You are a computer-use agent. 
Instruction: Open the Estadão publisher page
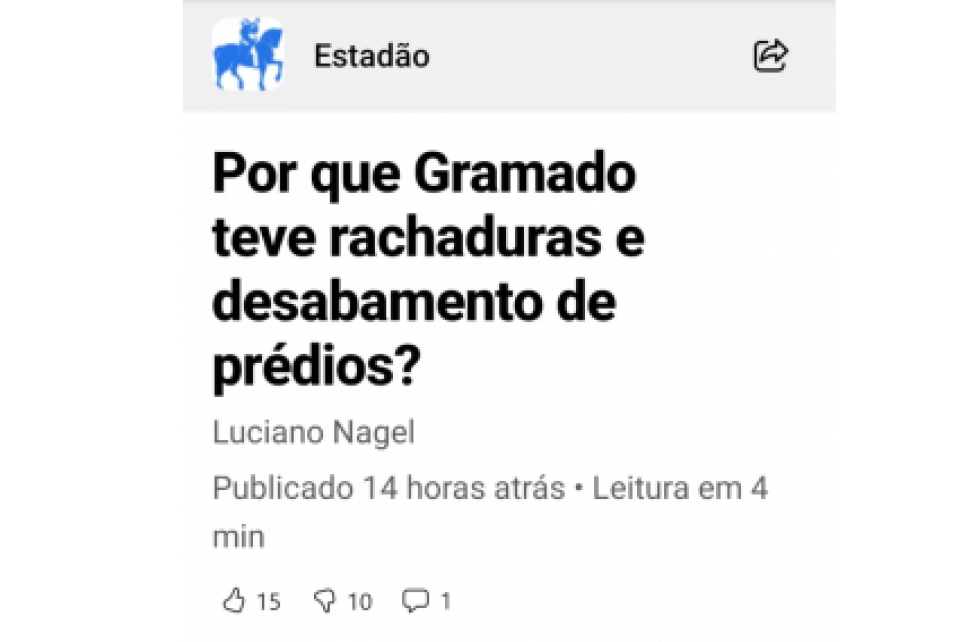(371, 56)
